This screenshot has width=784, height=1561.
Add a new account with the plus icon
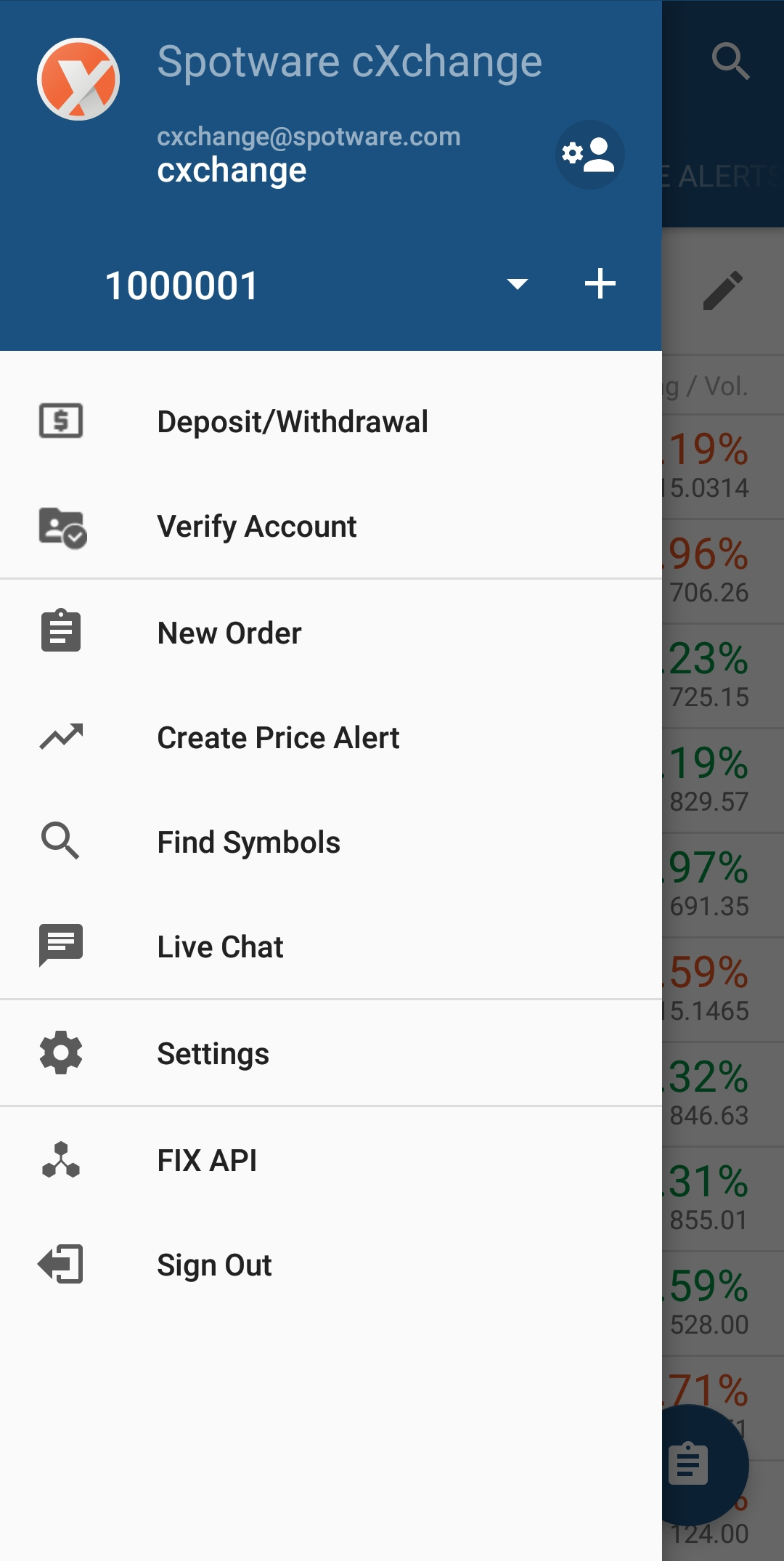600,284
